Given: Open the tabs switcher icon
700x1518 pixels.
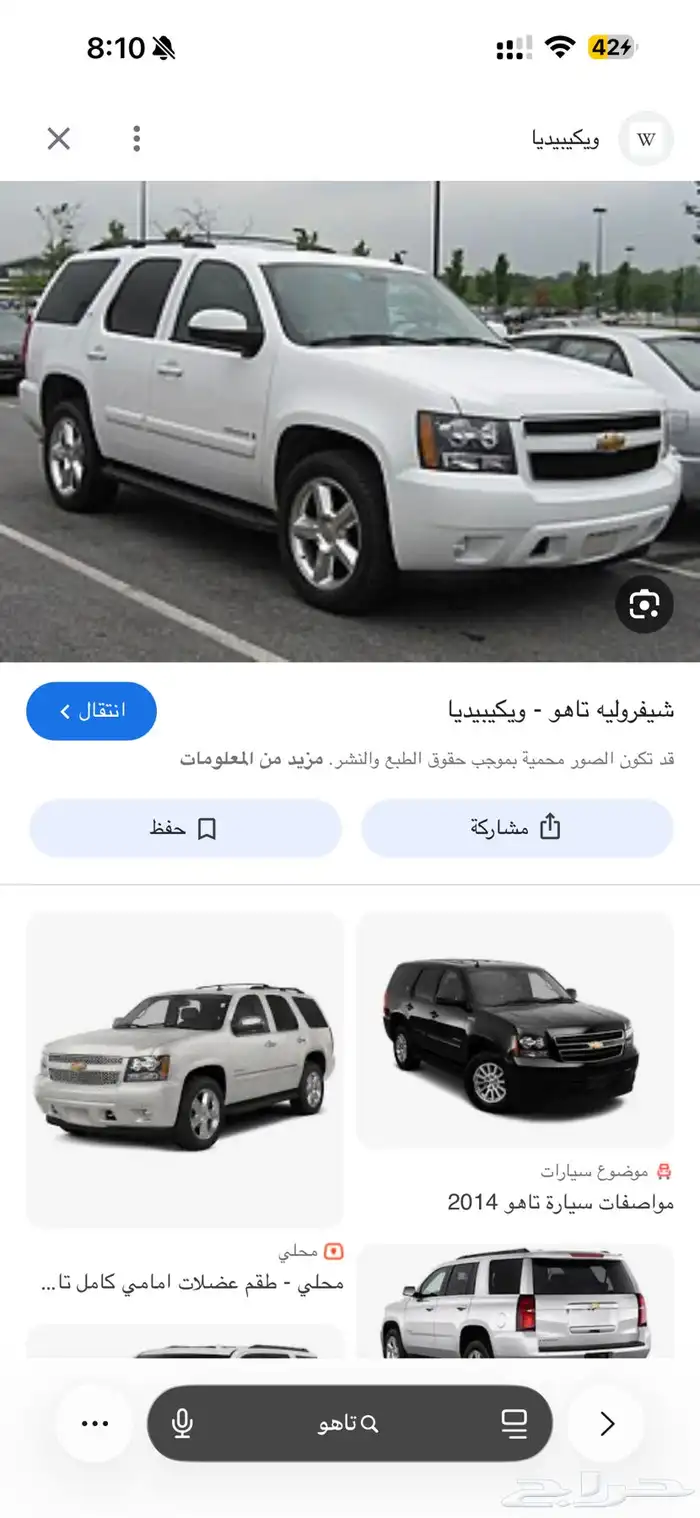Looking at the screenshot, I should (x=514, y=1423).
